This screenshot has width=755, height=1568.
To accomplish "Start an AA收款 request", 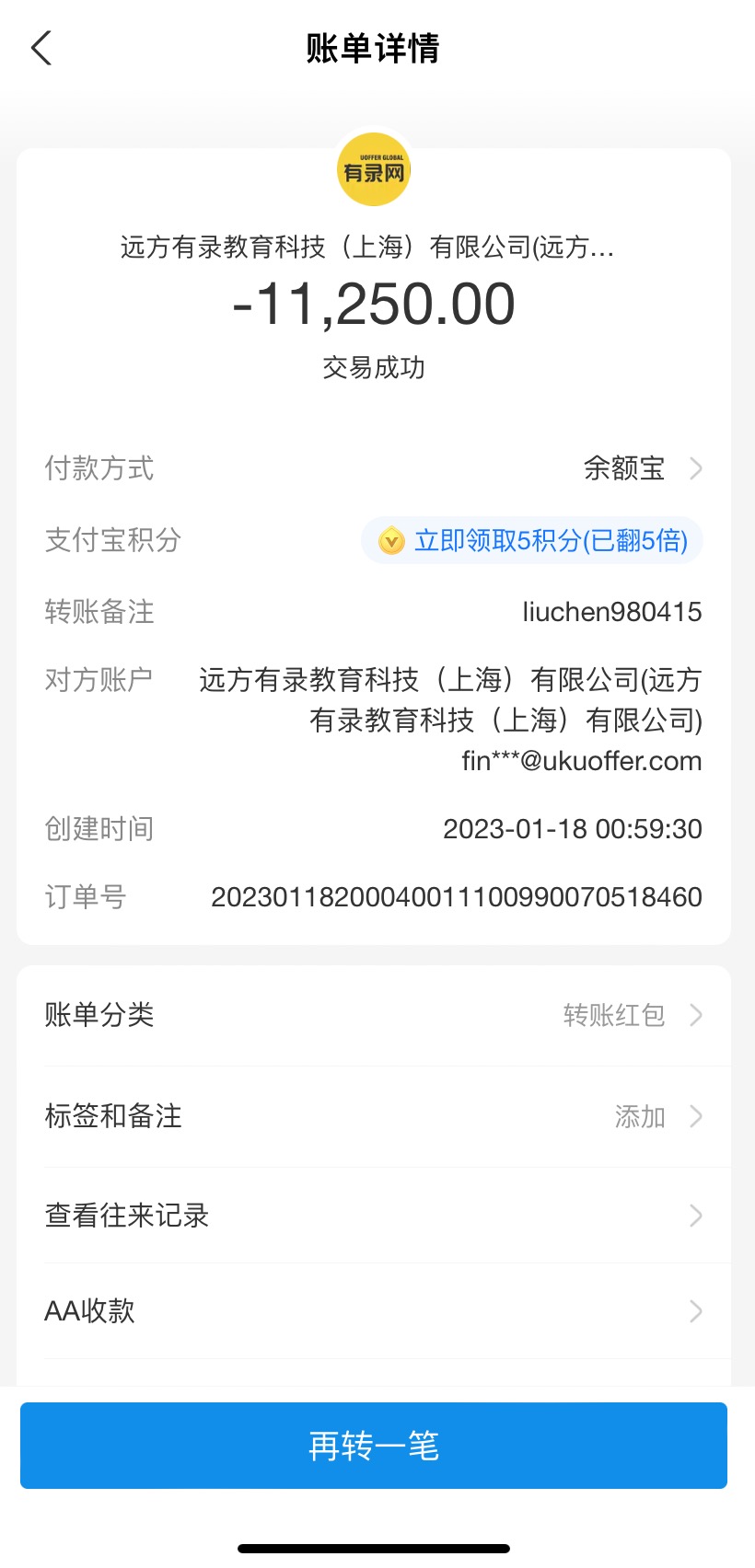I will 374,1310.
